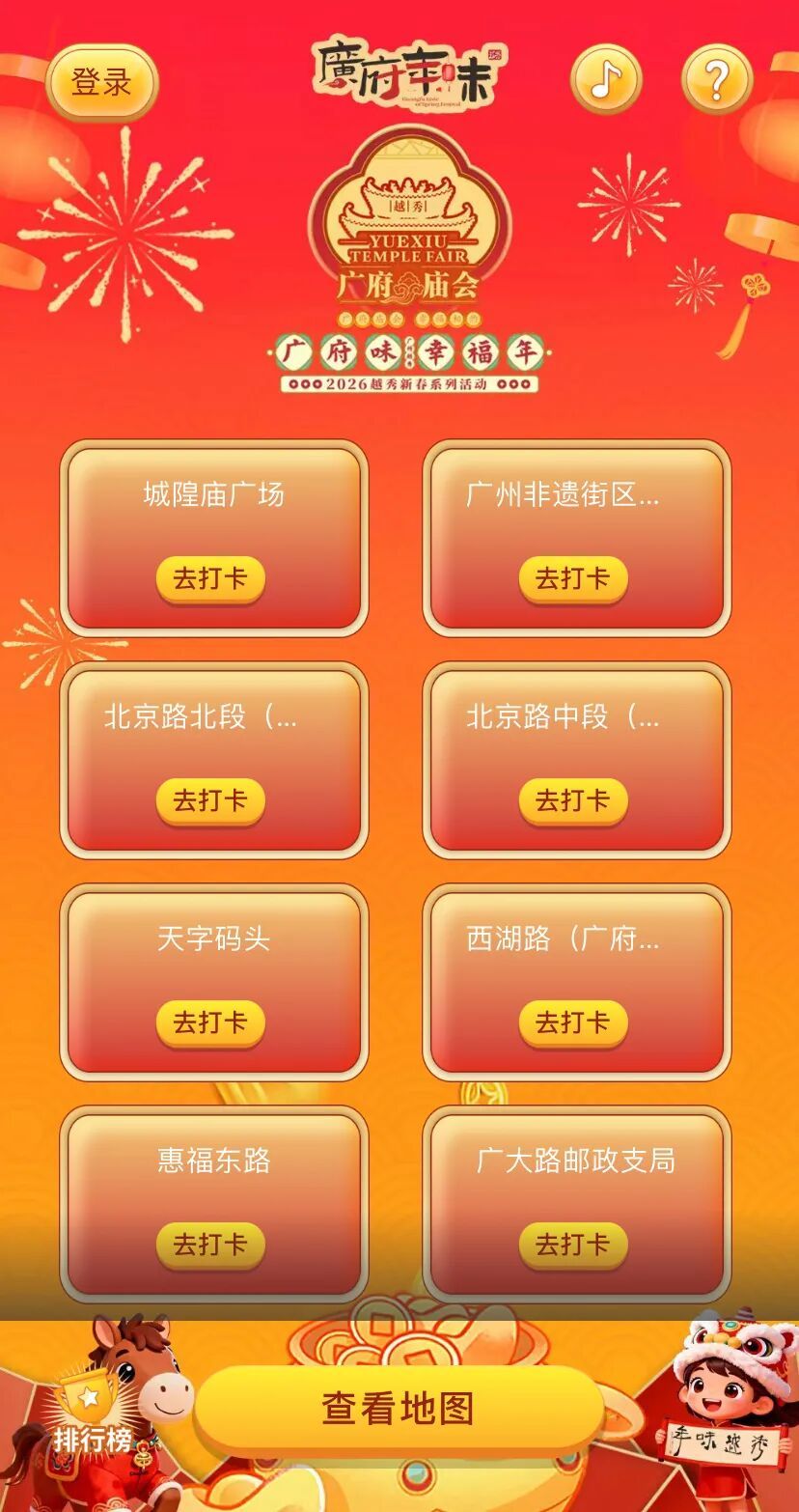Tap 去打卡 under 广州非遗街区

[x=573, y=579]
